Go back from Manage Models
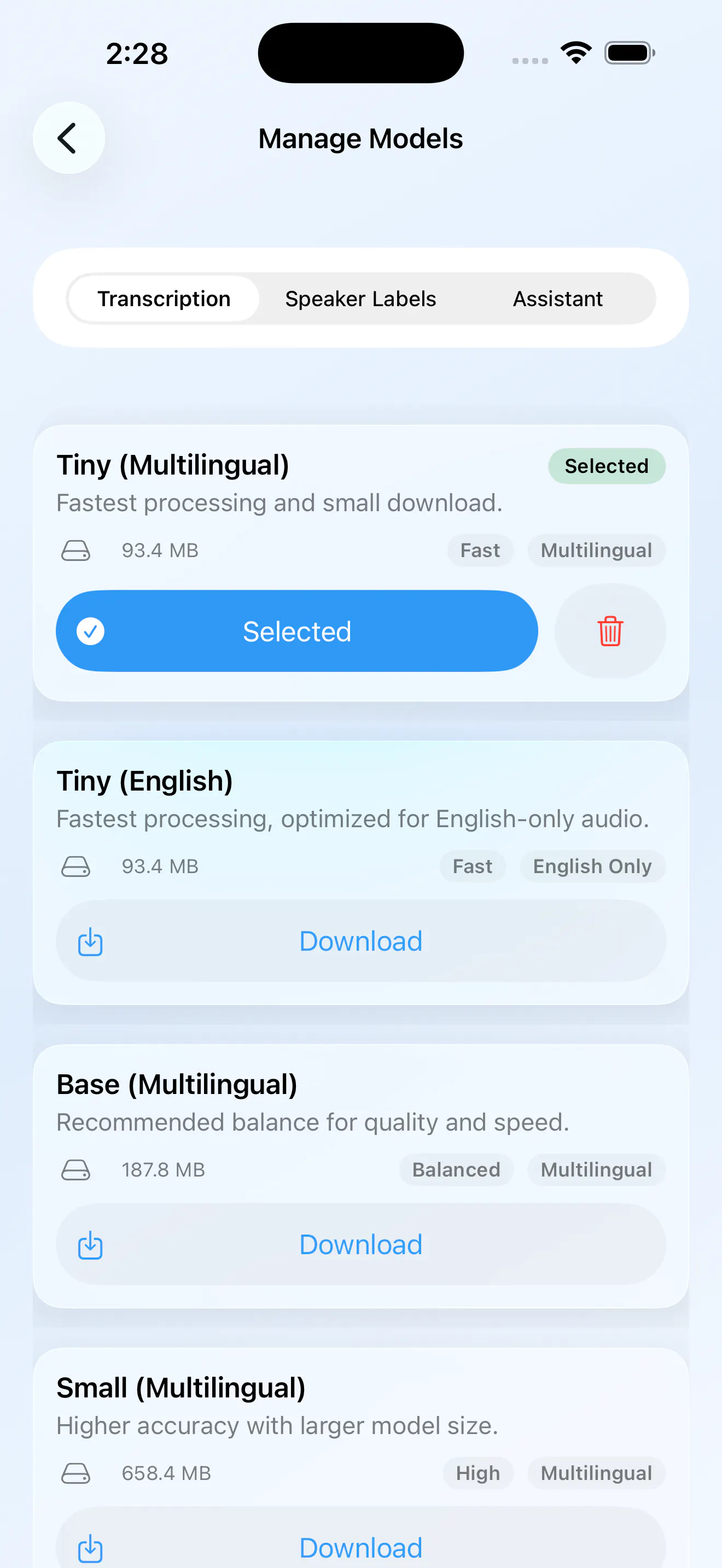Viewport: 722px width, 1568px height. point(69,138)
